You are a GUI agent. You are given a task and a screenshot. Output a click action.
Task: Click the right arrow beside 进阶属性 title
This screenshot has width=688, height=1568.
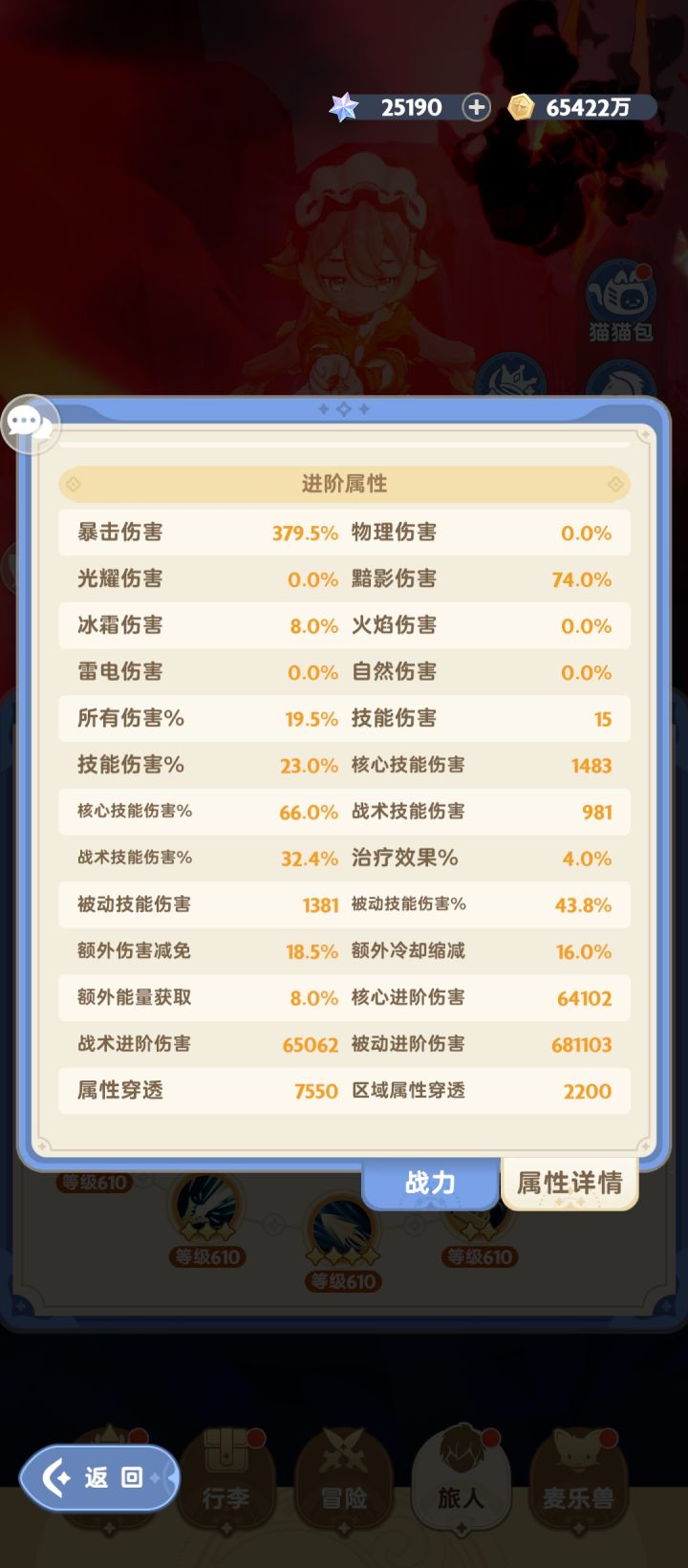(614, 485)
